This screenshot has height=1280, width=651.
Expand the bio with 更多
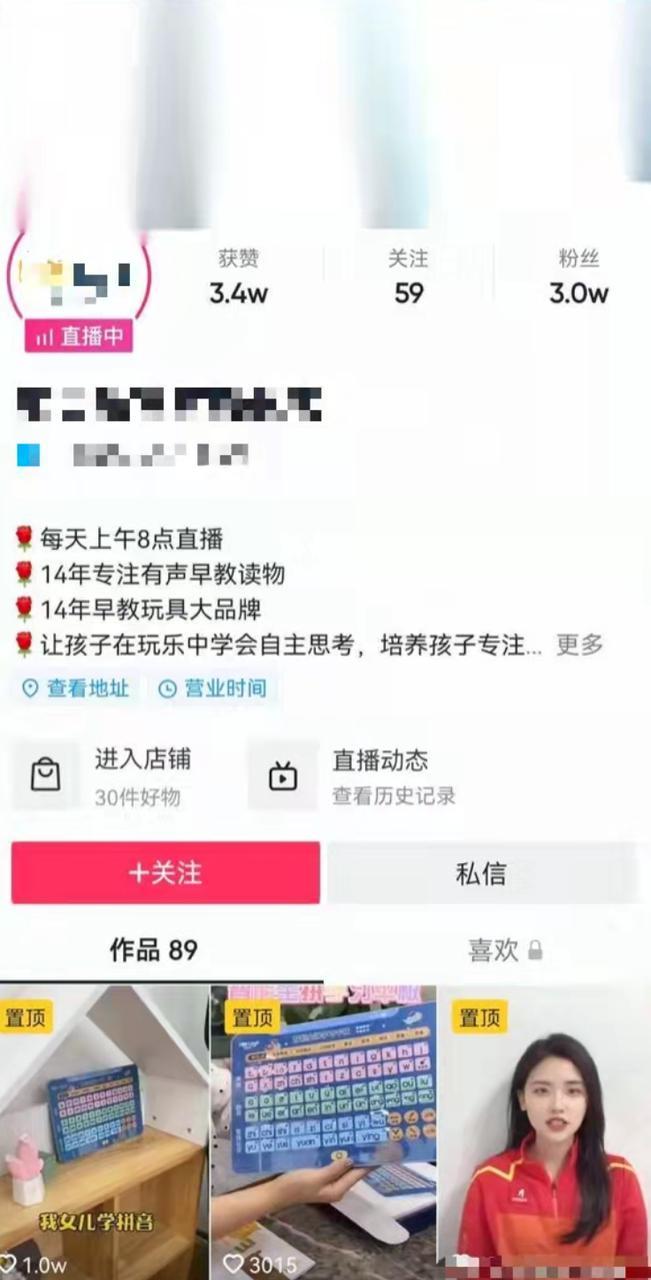(580, 645)
